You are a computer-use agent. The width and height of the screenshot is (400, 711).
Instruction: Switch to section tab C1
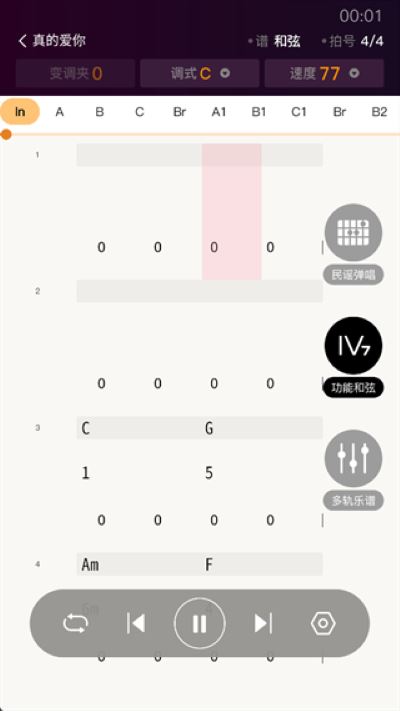pos(299,112)
